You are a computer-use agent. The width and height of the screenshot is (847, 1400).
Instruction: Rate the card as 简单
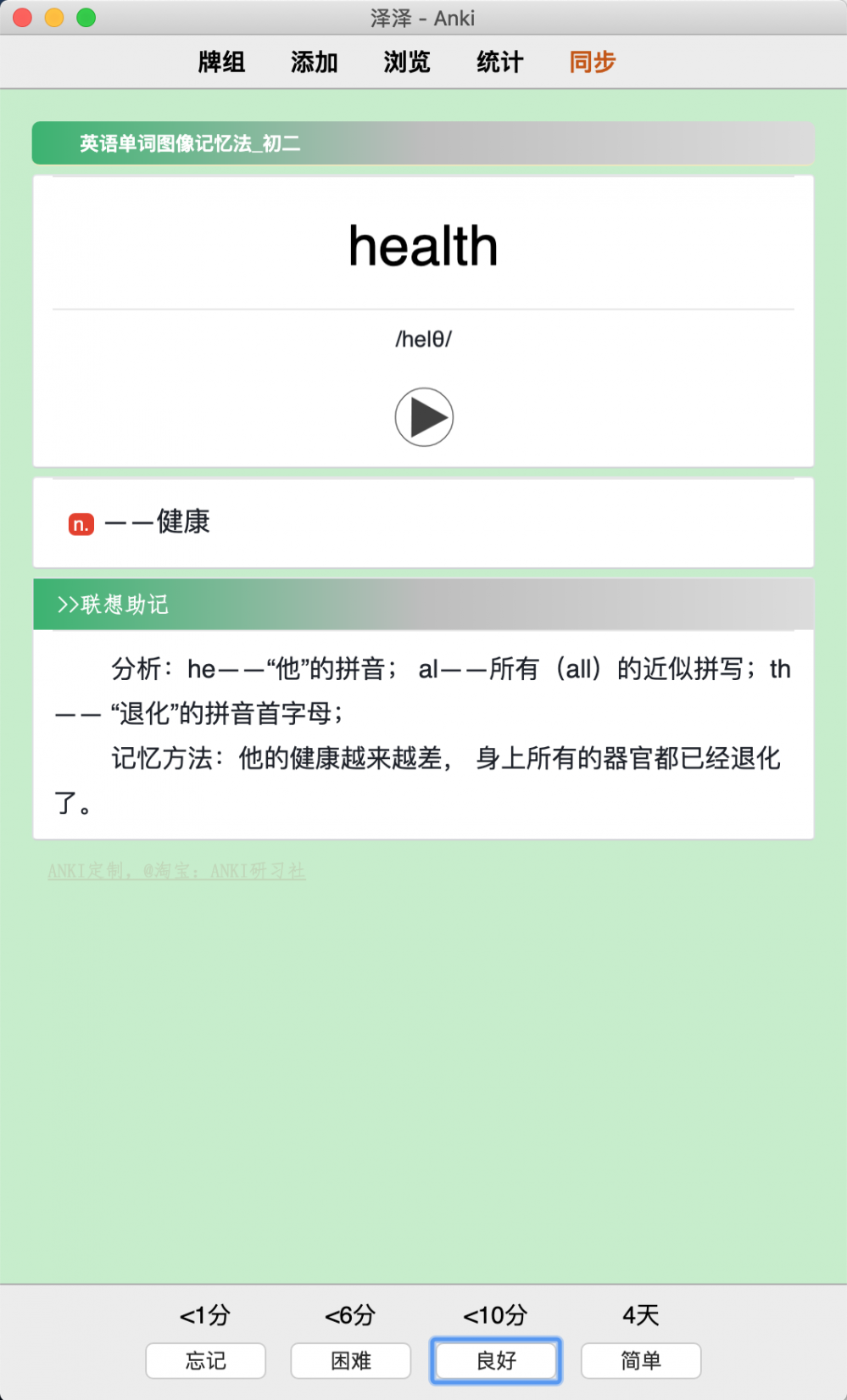click(x=641, y=1361)
